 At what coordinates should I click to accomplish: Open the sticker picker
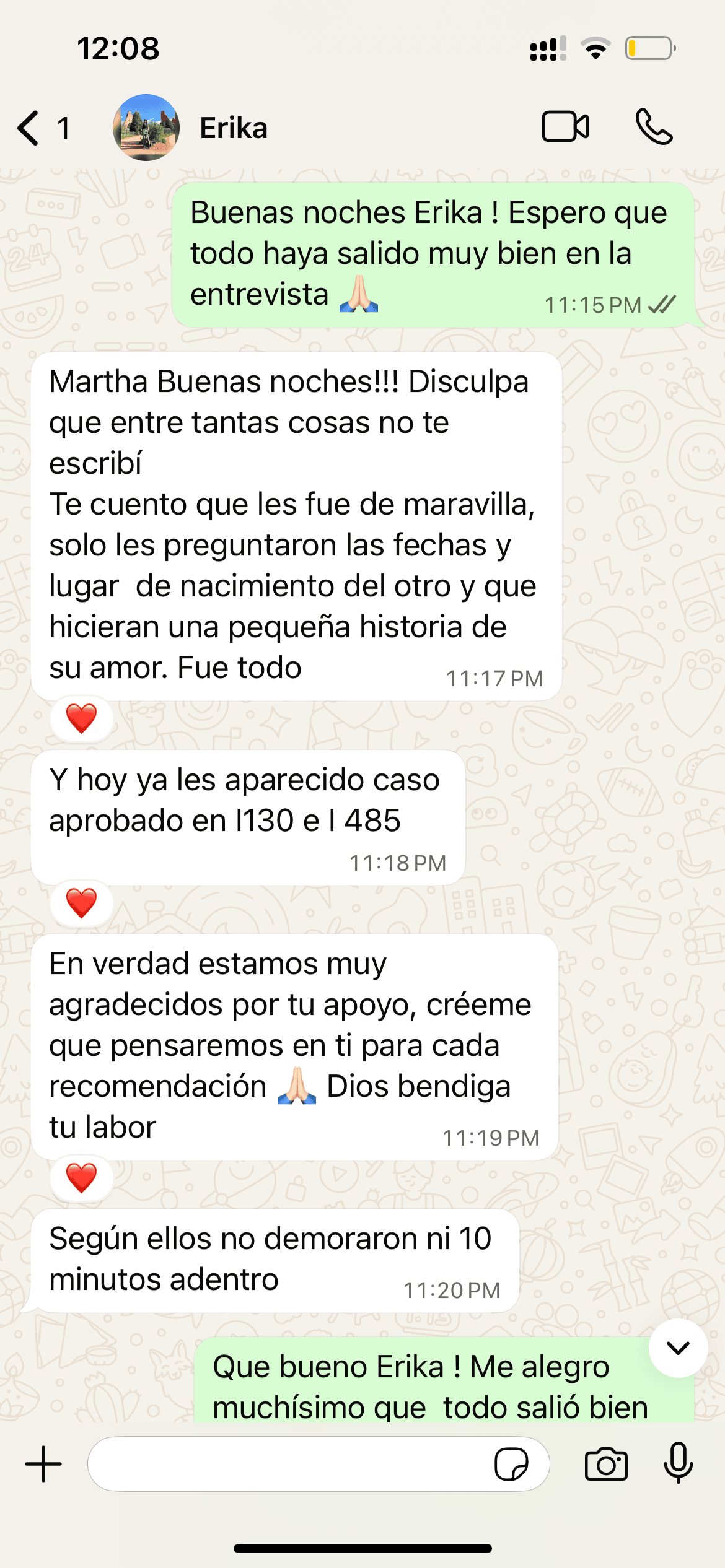pyautogui.click(x=511, y=1465)
